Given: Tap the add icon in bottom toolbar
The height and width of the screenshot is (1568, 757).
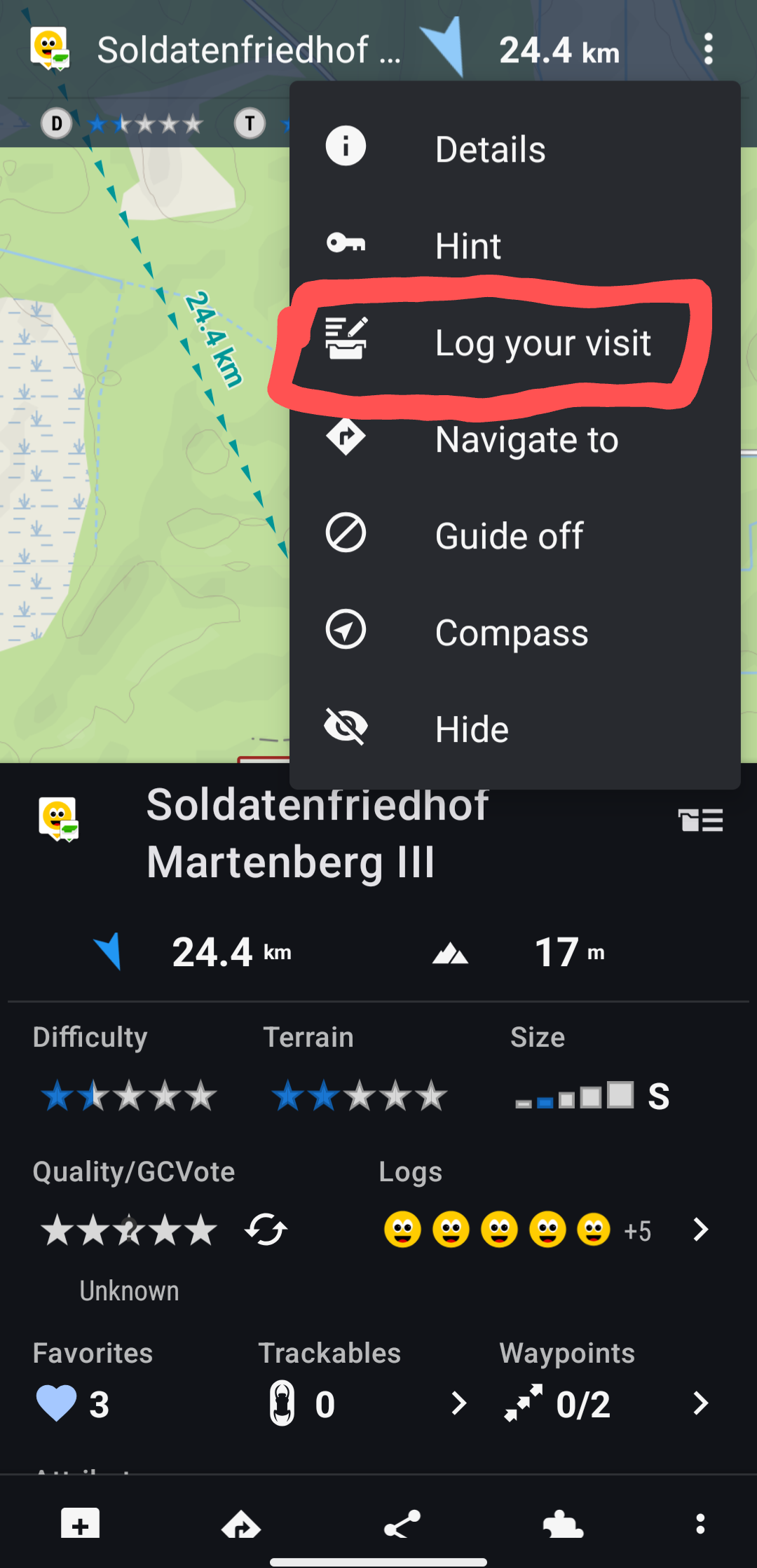Looking at the screenshot, I should pyautogui.click(x=80, y=1525).
